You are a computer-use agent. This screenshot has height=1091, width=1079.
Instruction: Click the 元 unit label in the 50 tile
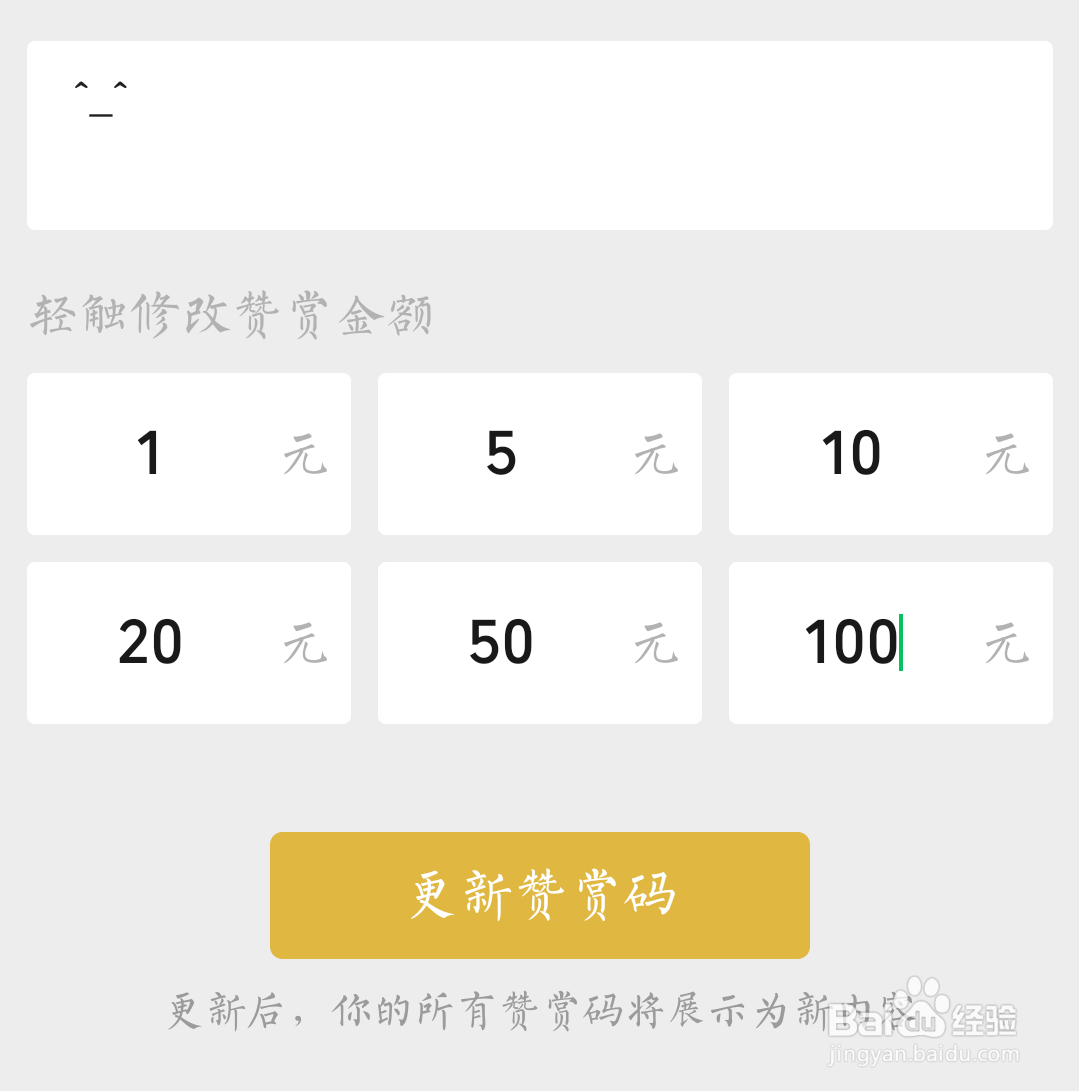pyautogui.click(x=654, y=644)
